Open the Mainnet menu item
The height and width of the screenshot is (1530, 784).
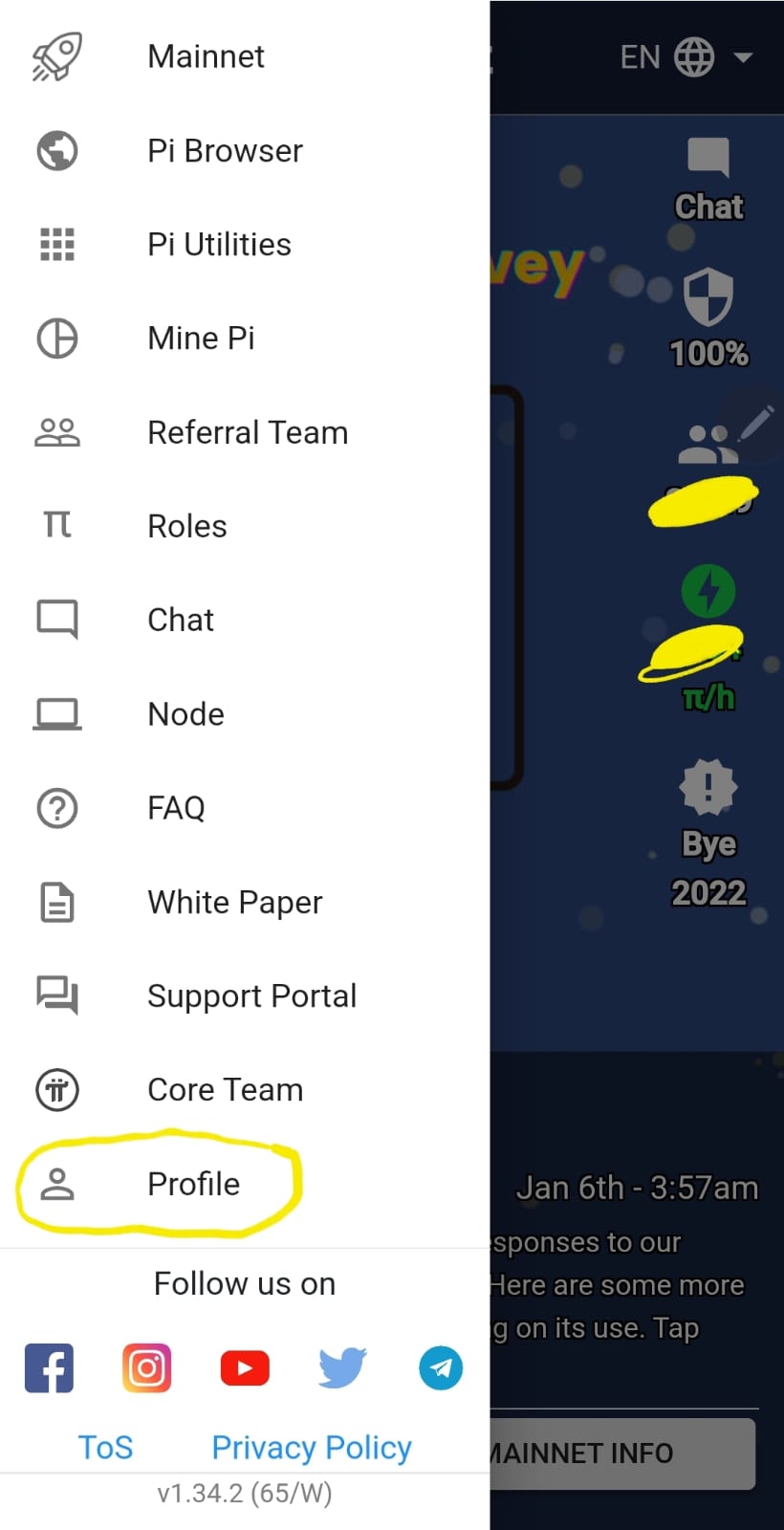(206, 57)
